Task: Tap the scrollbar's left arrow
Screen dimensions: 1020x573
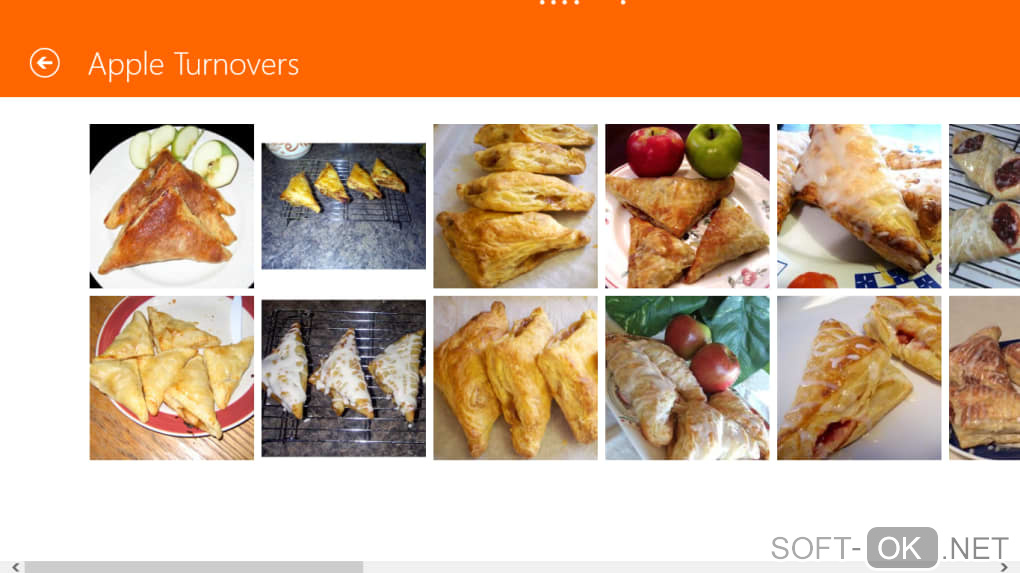Action: pos(14,567)
